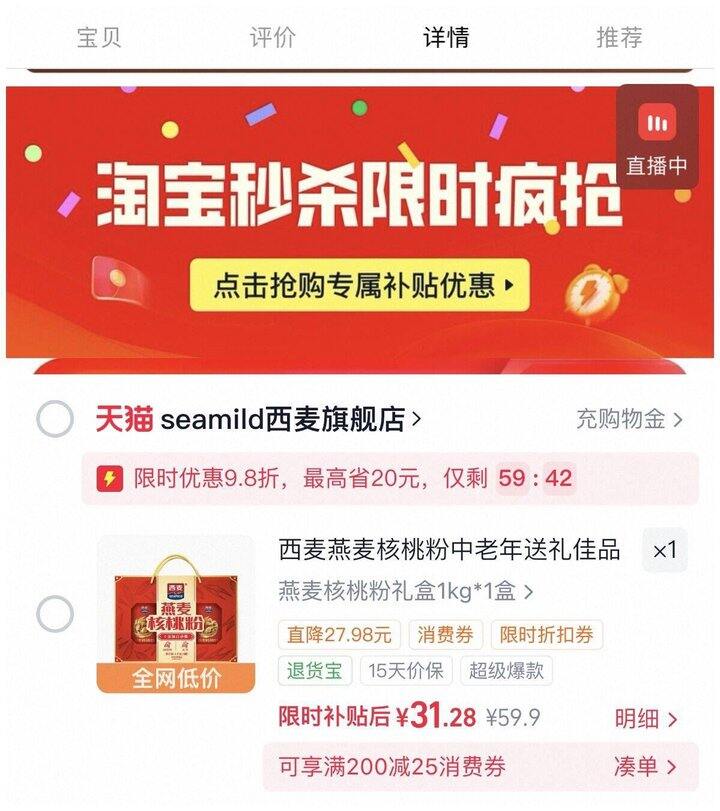The width and height of the screenshot is (720, 811).
Task: Open 充购物金 top-up link
Action: [x=629, y=419]
